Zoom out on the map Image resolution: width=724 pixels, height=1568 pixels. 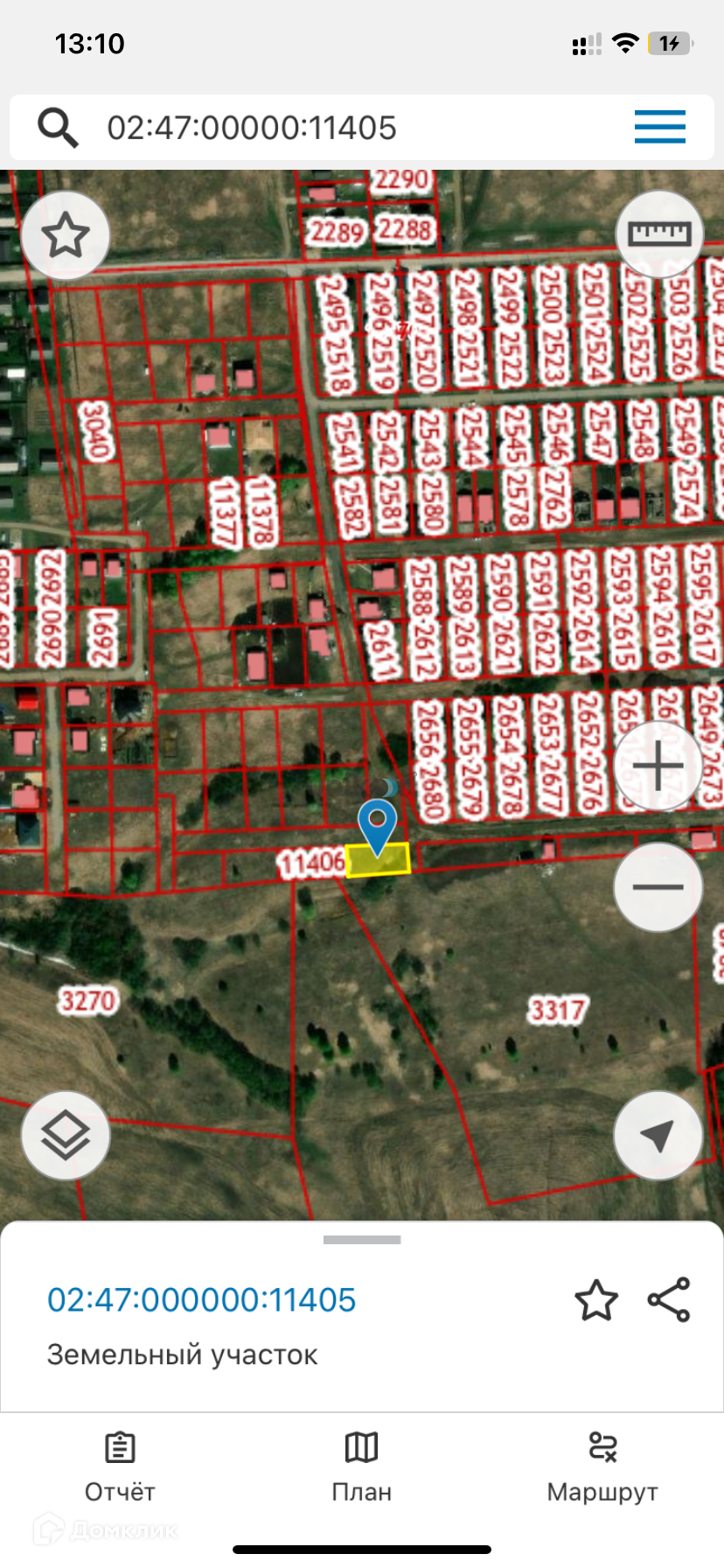(x=658, y=887)
